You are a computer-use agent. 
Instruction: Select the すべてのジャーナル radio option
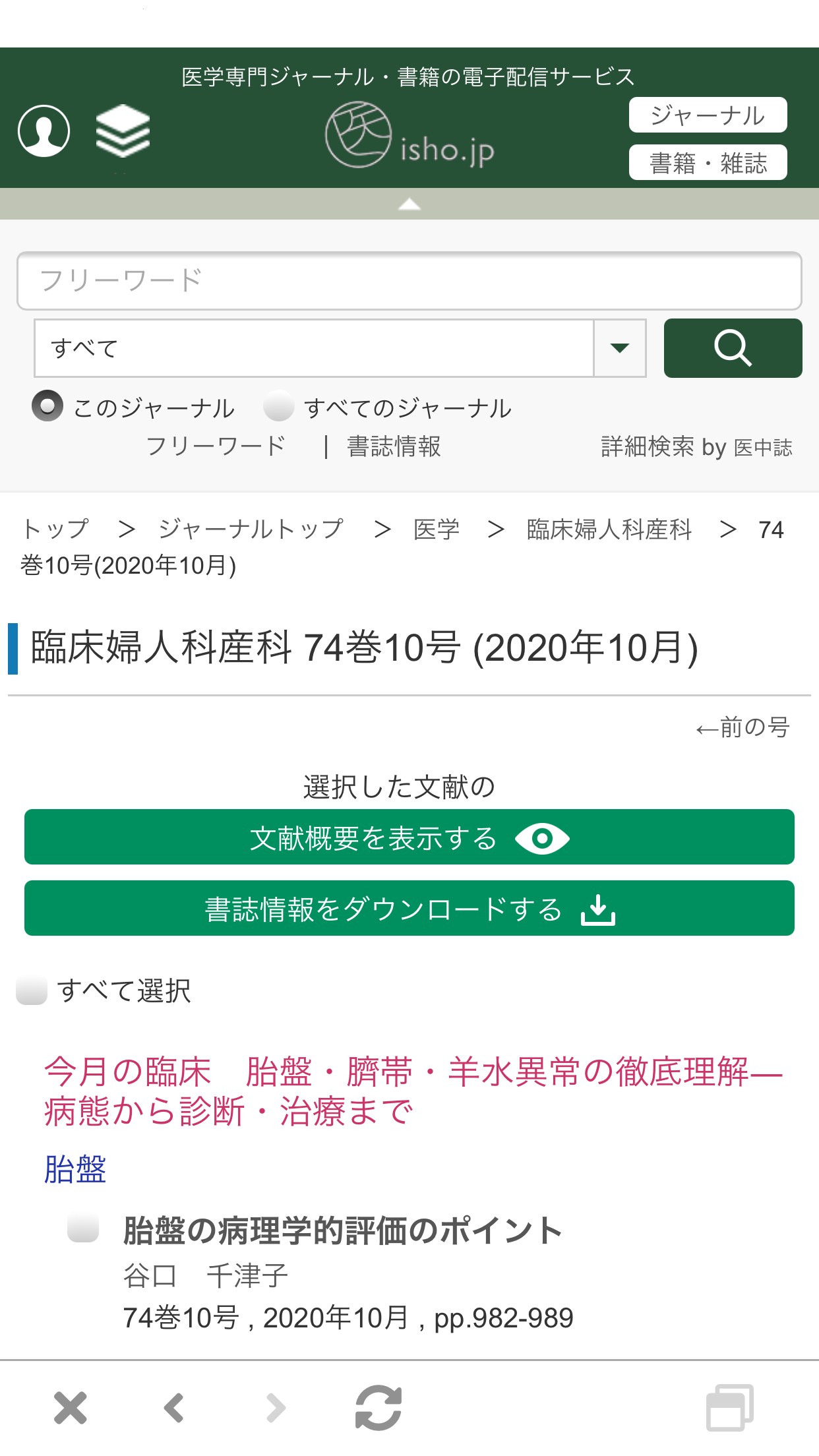point(279,406)
